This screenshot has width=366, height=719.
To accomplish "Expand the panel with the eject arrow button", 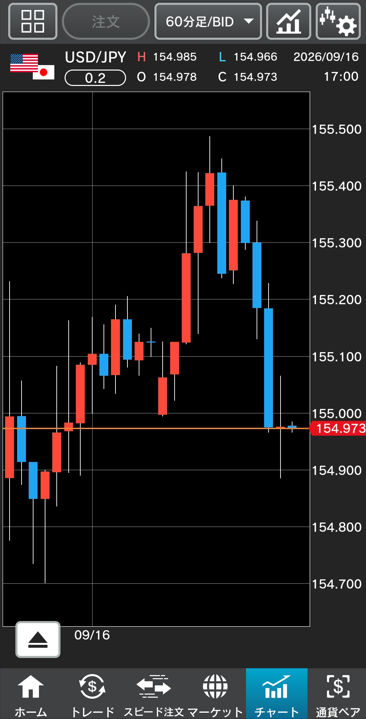I will tap(38, 640).
